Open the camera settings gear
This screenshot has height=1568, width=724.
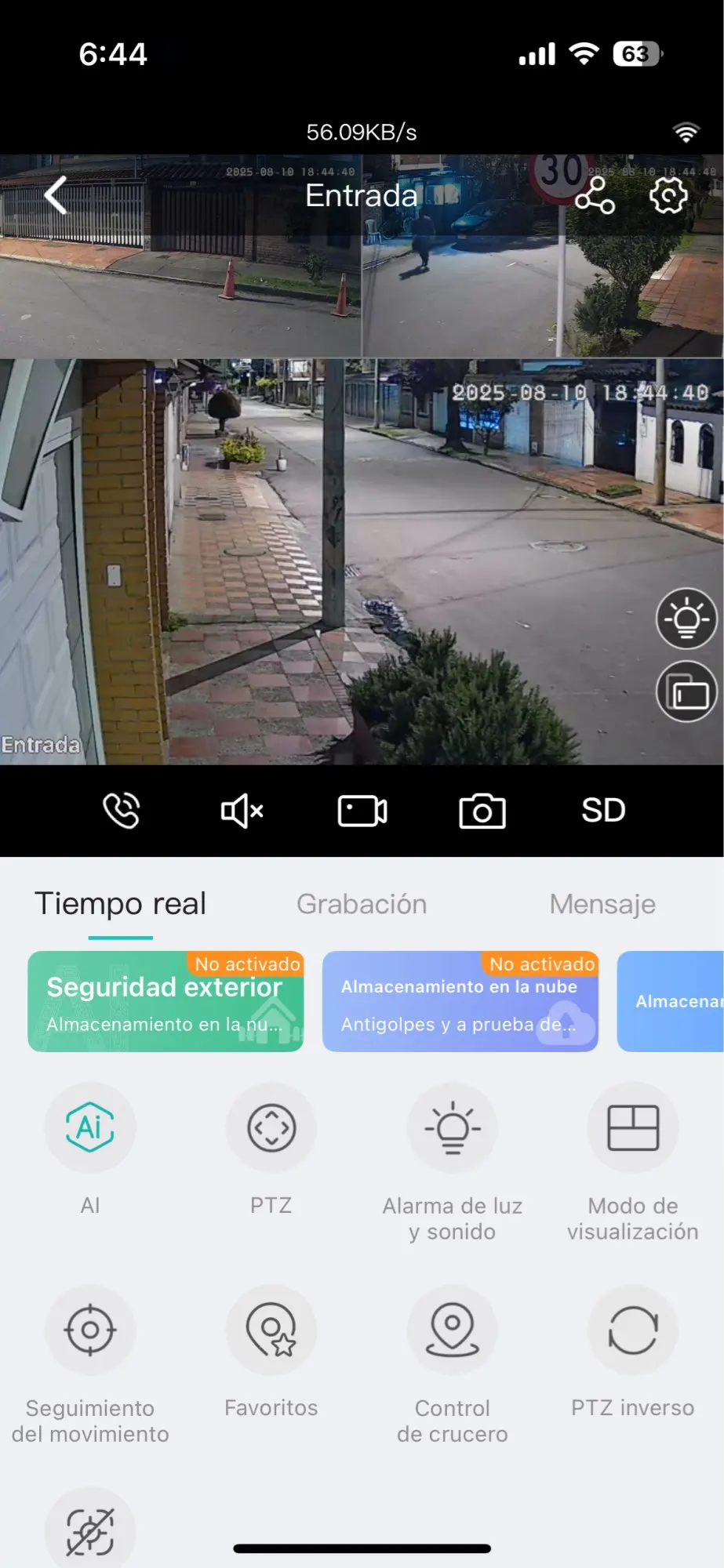tap(668, 195)
